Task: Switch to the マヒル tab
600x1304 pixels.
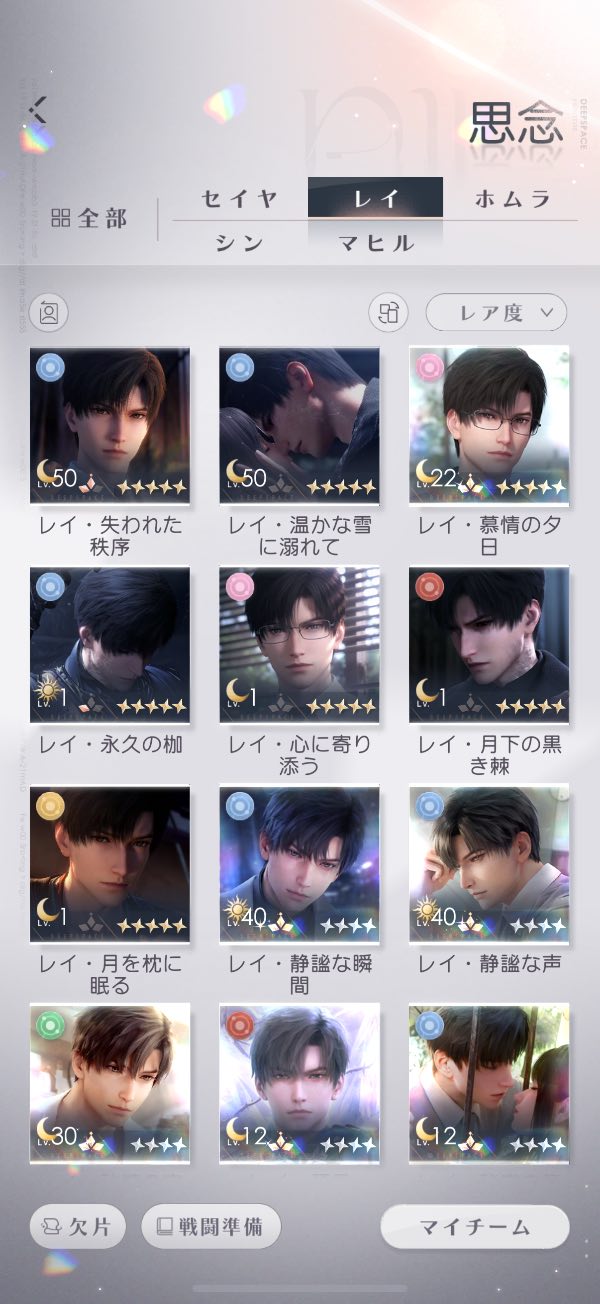Action: 375,244
